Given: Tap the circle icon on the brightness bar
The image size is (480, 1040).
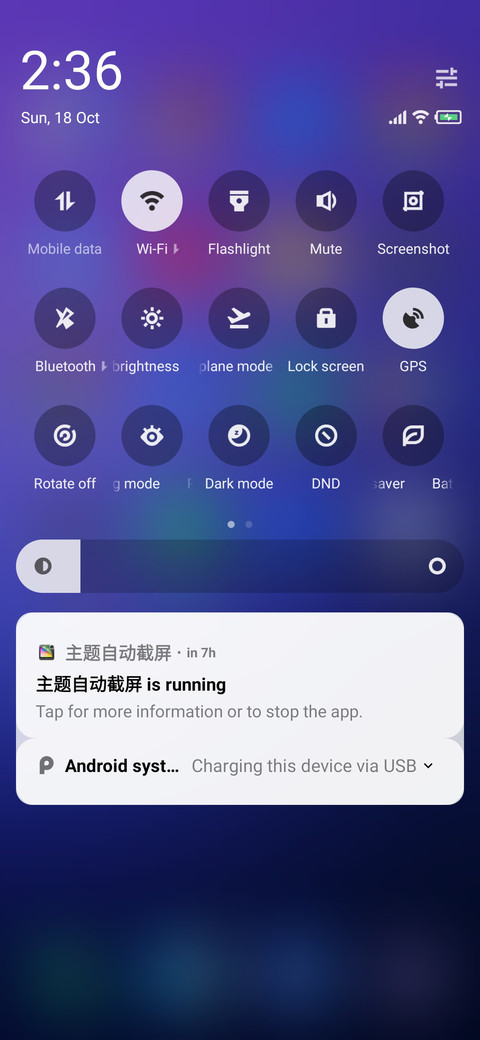Looking at the screenshot, I should click(437, 566).
